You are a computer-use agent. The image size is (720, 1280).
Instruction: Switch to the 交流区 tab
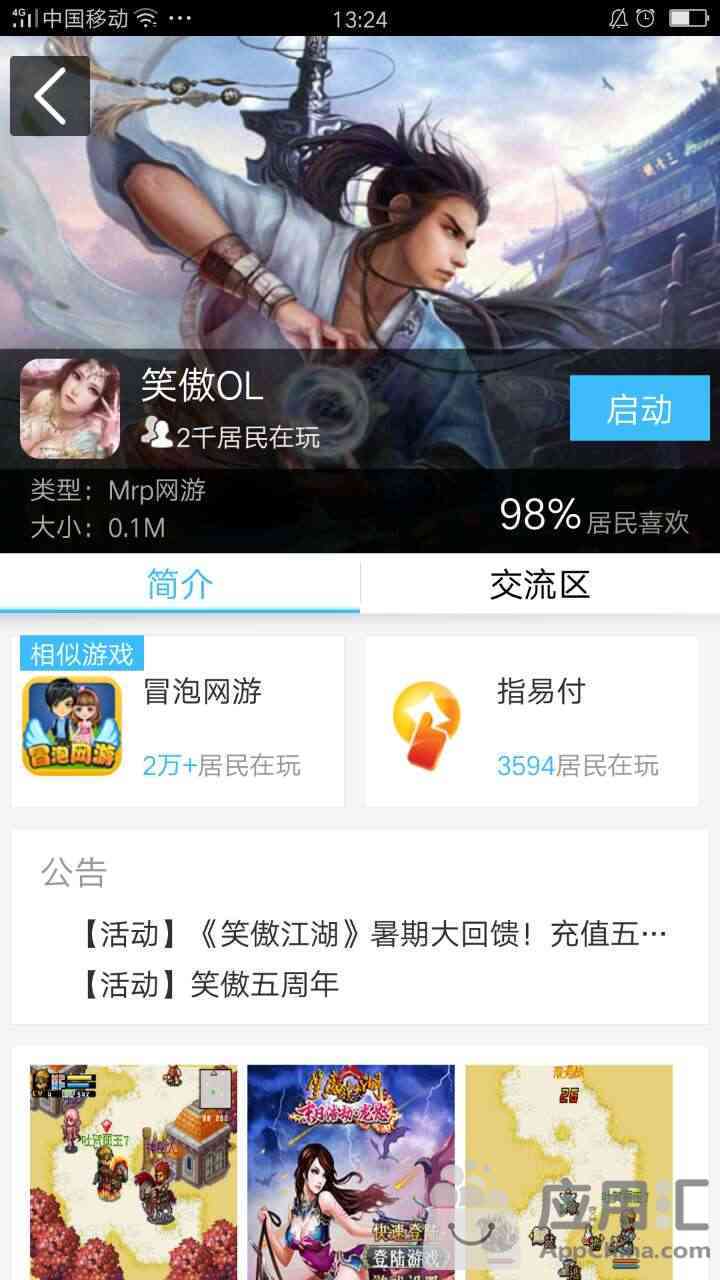(x=540, y=584)
